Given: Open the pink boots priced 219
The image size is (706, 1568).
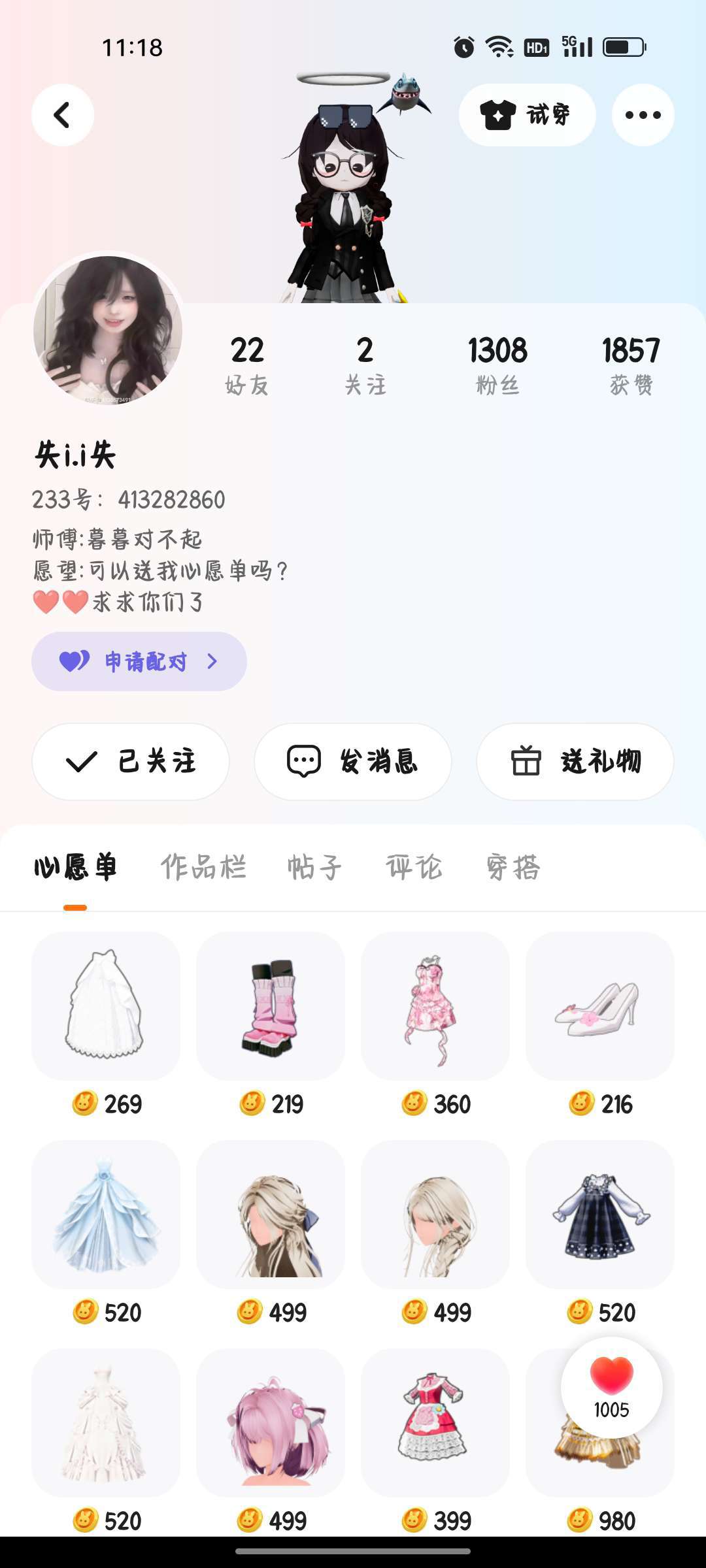Looking at the screenshot, I should (x=271, y=1006).
